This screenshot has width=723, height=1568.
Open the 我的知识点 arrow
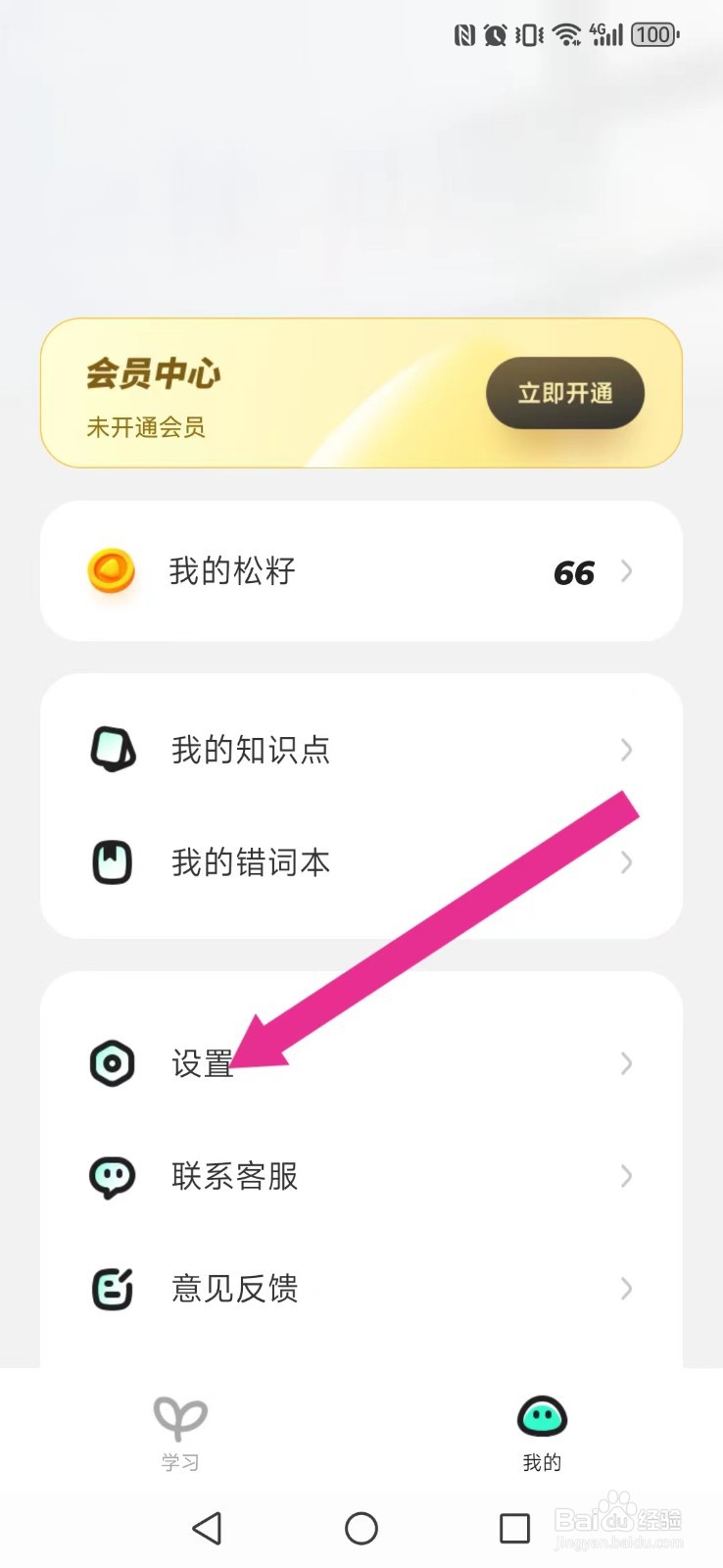(627, 750)
